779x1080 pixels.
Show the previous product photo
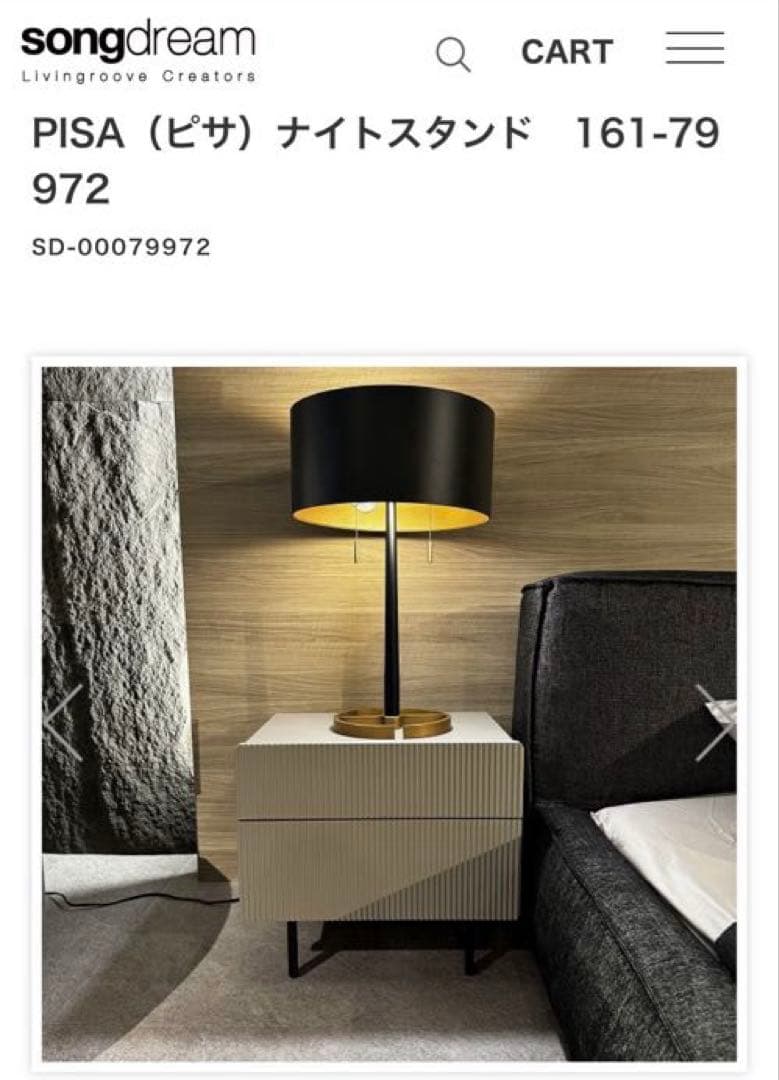click(x=64, y=721)
